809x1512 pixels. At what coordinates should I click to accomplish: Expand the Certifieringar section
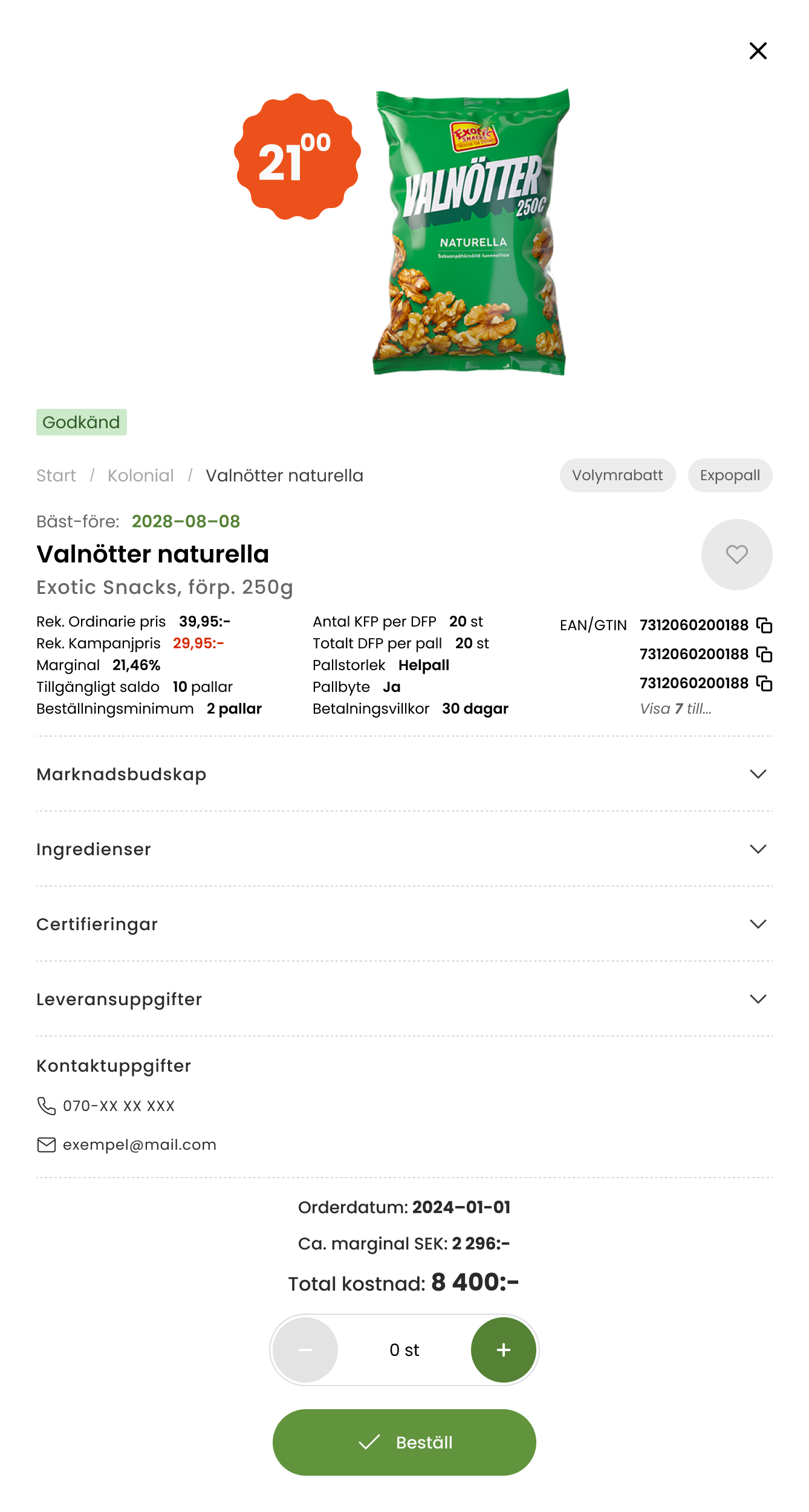click(404, 924)
